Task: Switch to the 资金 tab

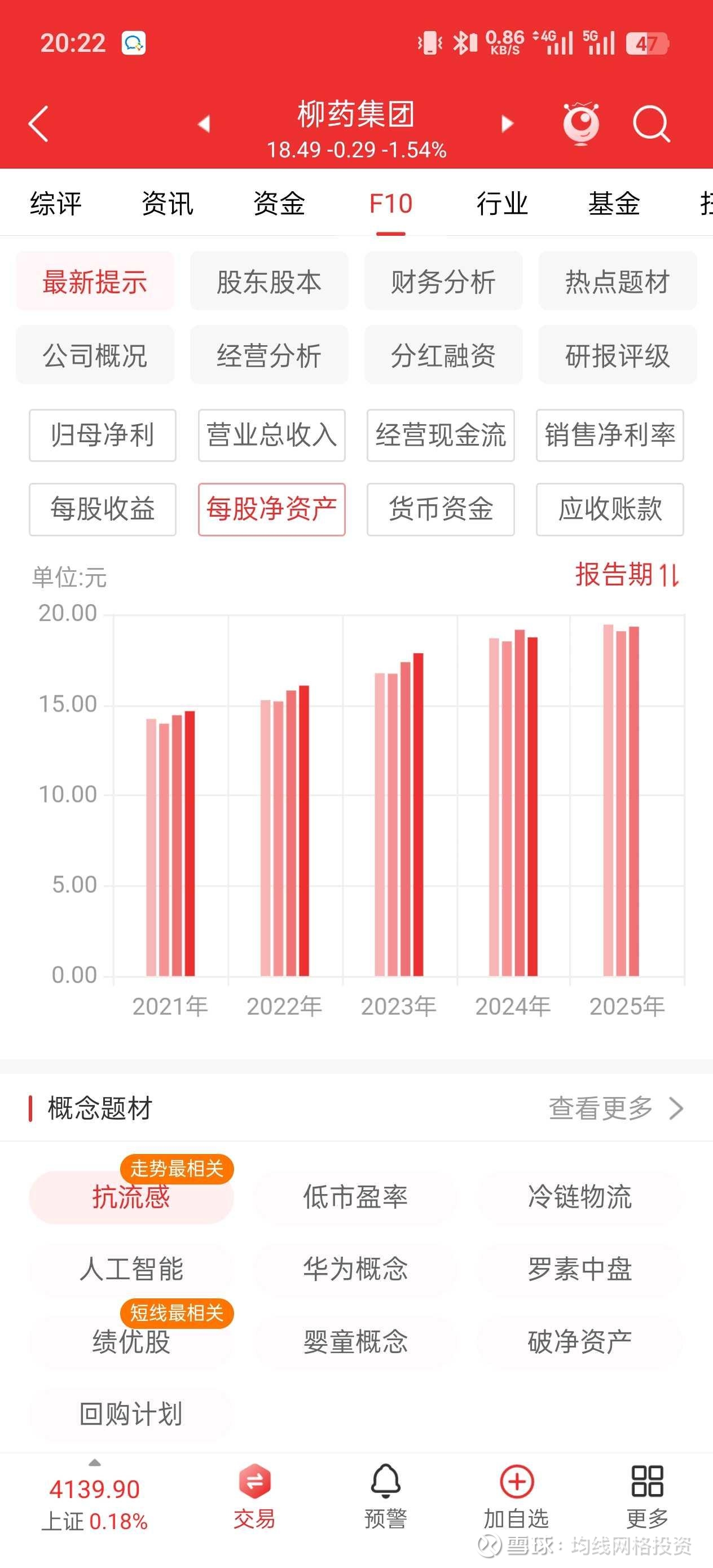Action: [x=279, y=203]
